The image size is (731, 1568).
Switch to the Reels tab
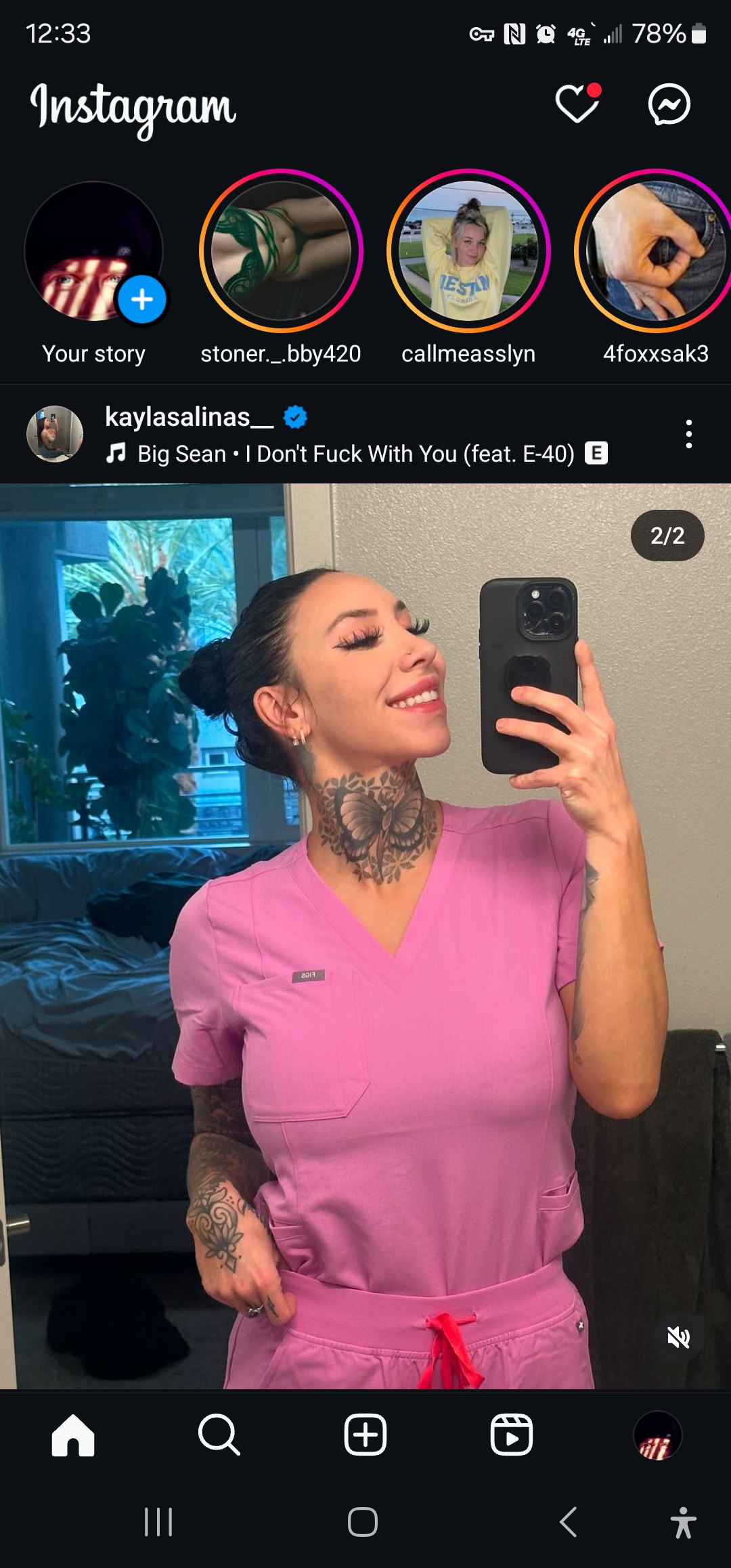pyautogui.click(x=512, y=1435)
